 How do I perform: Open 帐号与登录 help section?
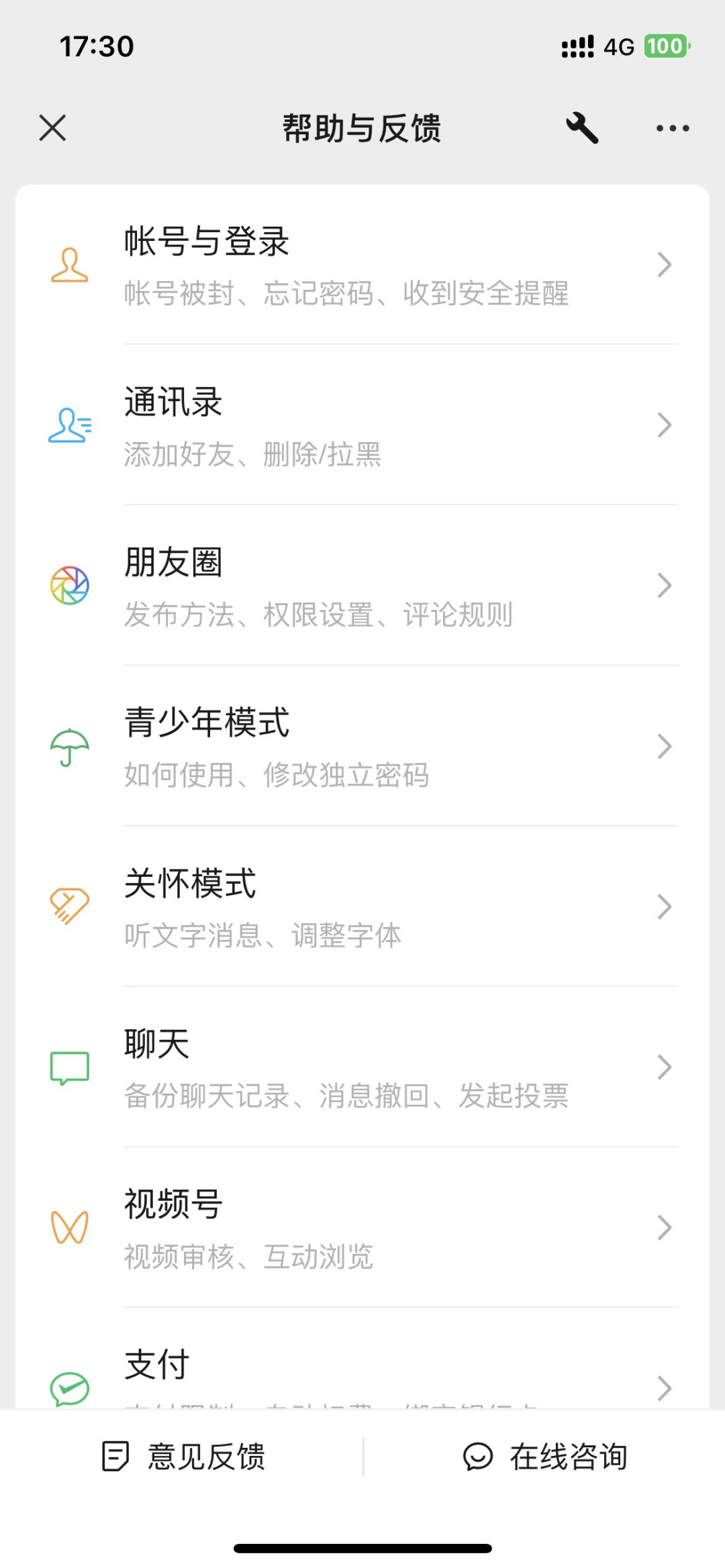362,265
